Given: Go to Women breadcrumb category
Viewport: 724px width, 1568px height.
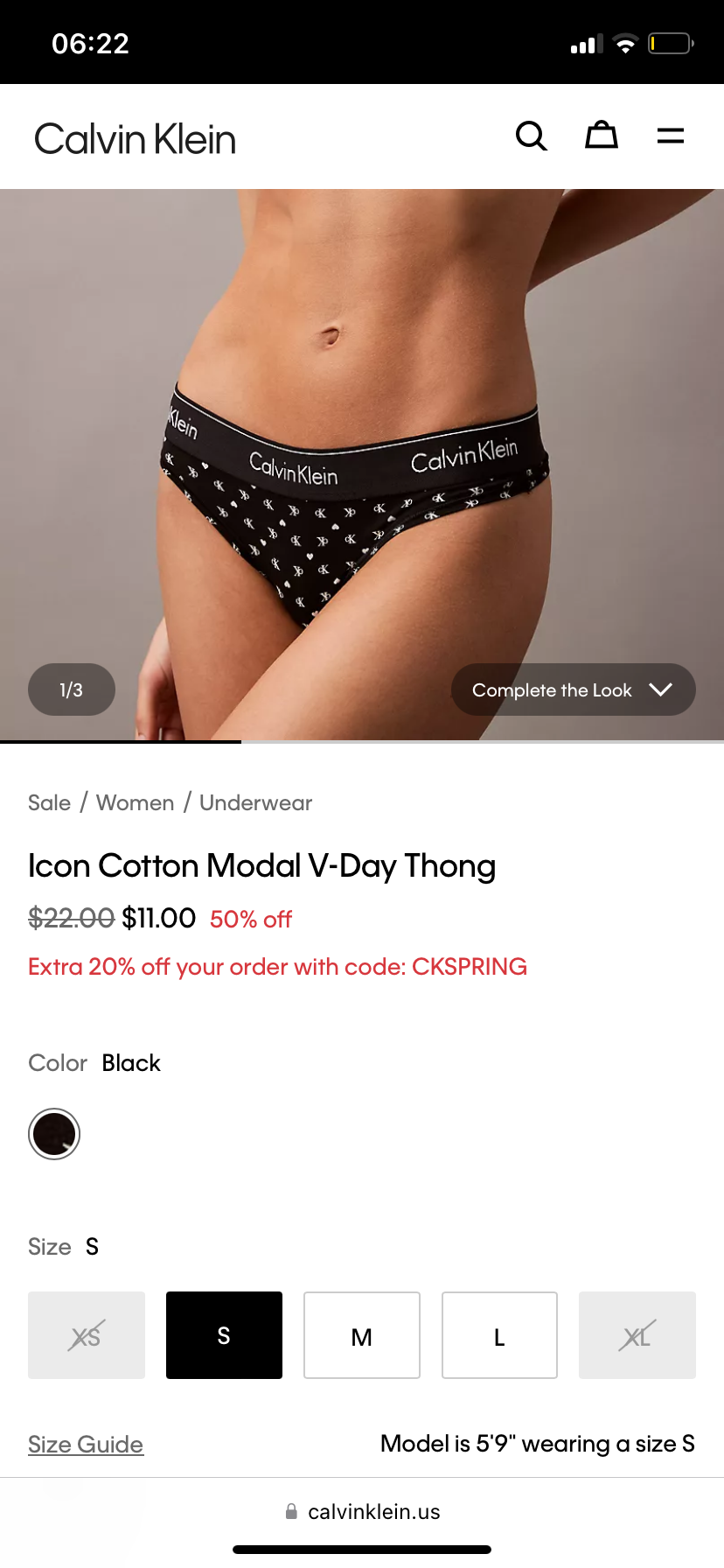Looking at the screenshot, I should (x=135, y=802).
